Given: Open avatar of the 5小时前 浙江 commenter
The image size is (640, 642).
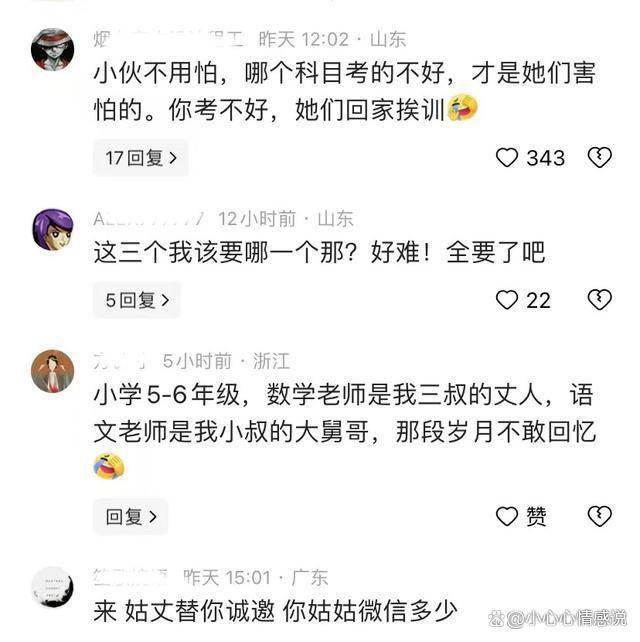Looking at the screenshot, I should 52,371.
